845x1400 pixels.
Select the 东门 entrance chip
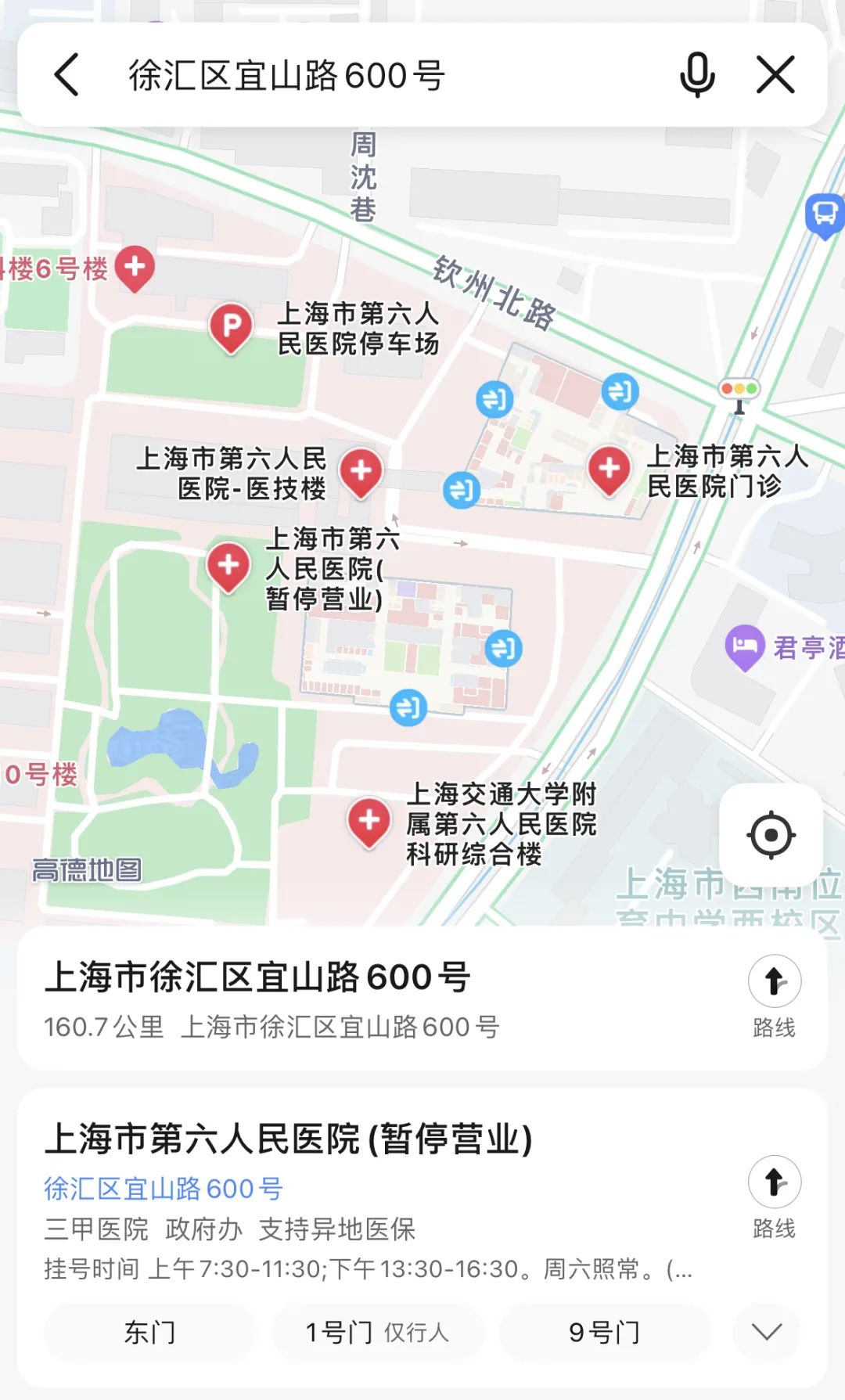tap(149, 1332)
